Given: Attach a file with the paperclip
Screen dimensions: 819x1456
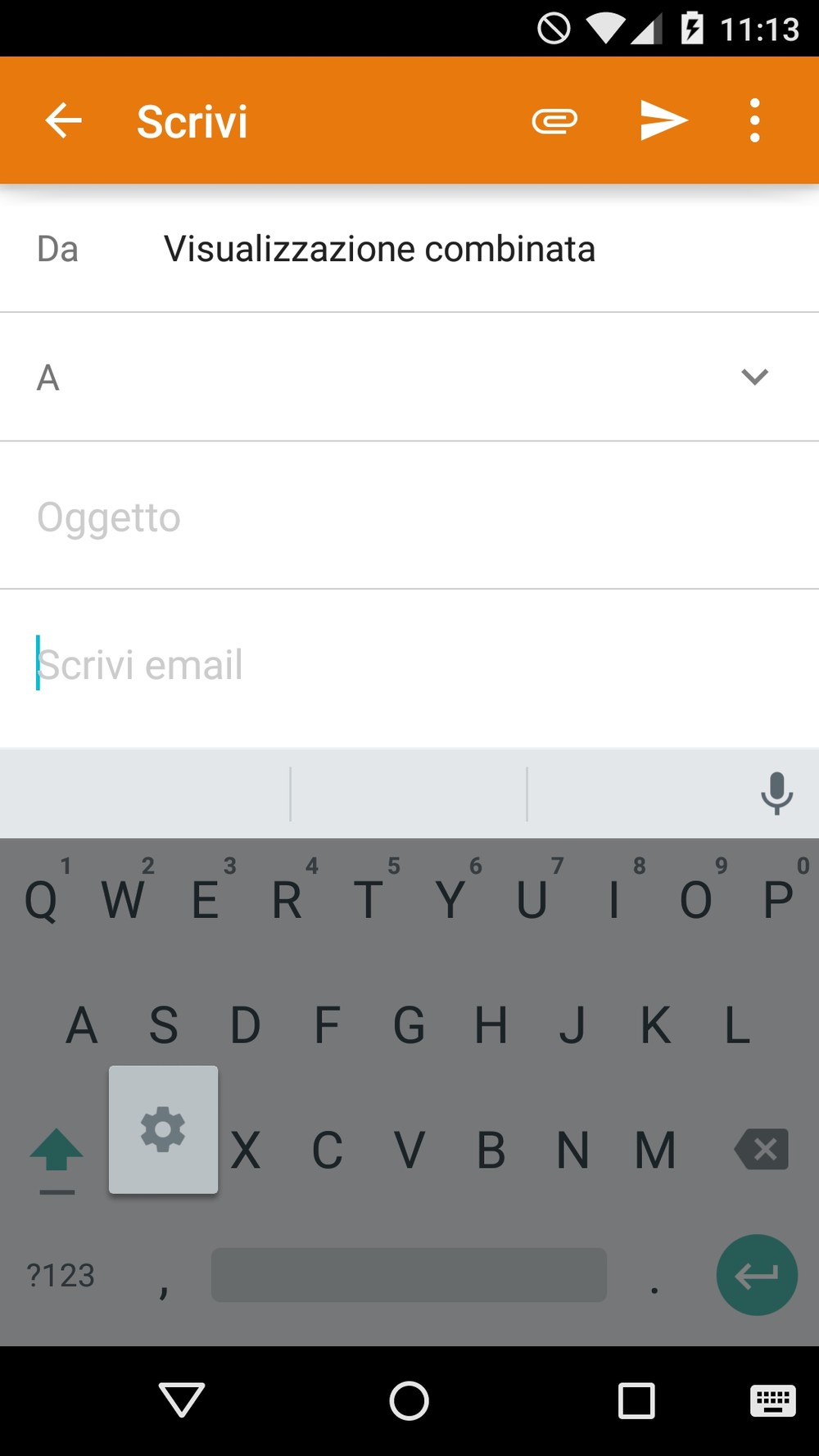Looking at the screenshot, I should (x=554, y=121).
